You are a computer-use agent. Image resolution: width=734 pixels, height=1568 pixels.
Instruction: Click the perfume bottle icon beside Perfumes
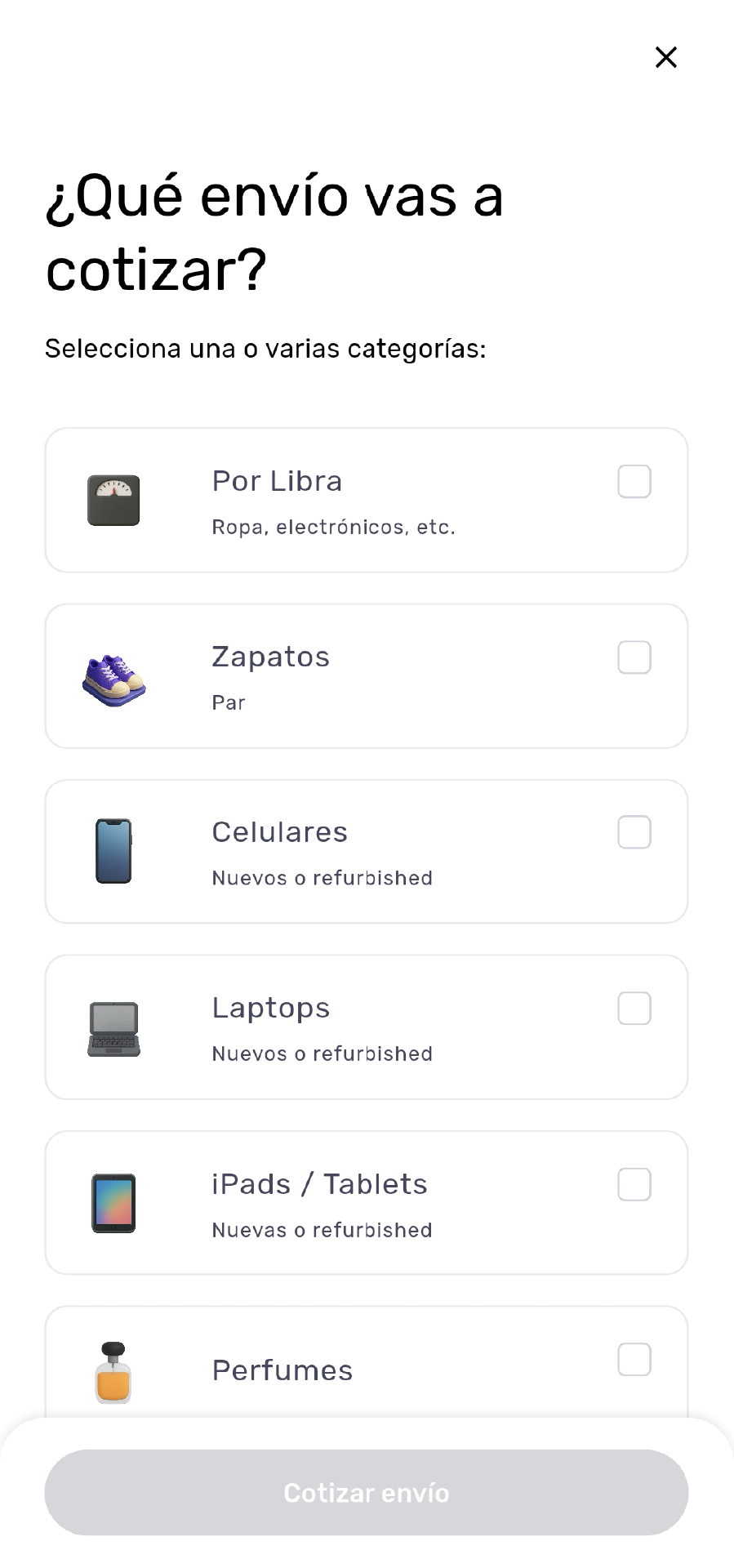113,1370
